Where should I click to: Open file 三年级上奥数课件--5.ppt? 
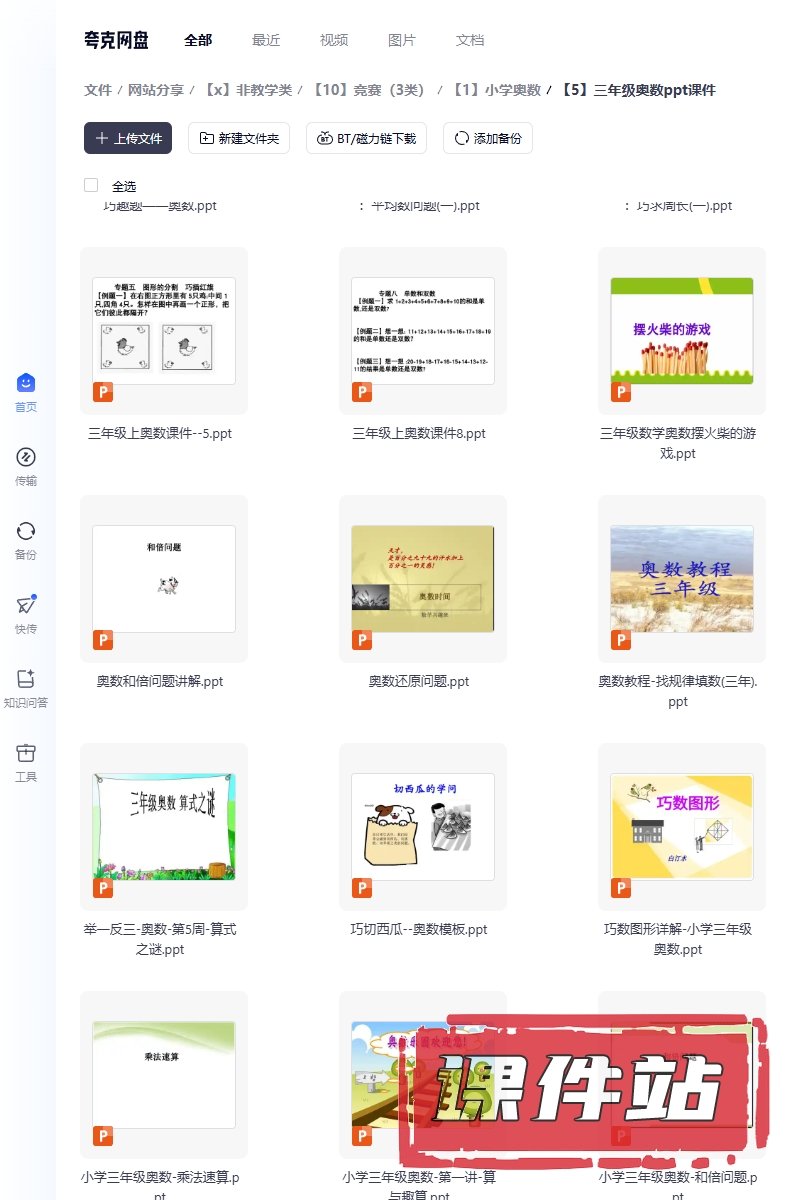coord(163,331)
